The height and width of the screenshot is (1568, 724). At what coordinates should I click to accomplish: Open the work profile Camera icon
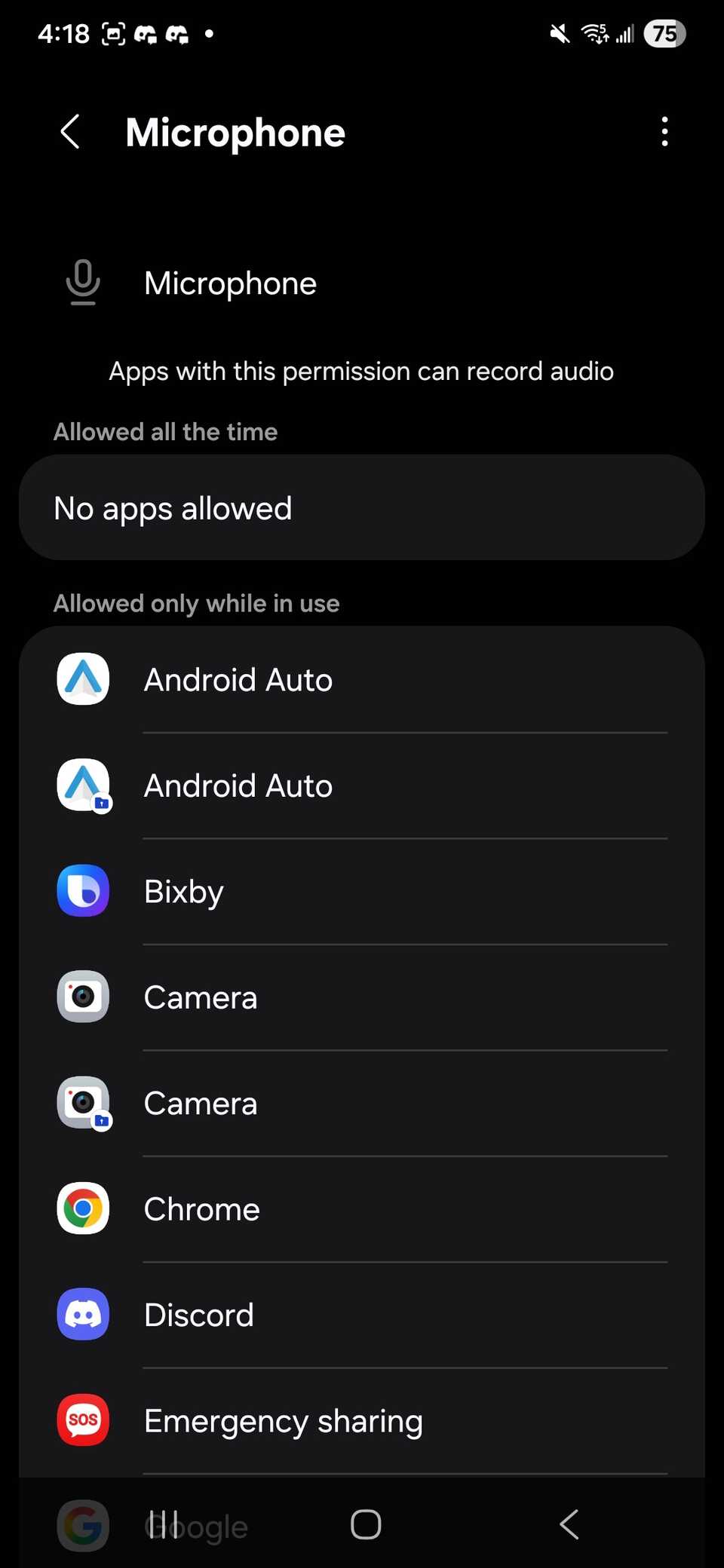tap(83, 1103)
